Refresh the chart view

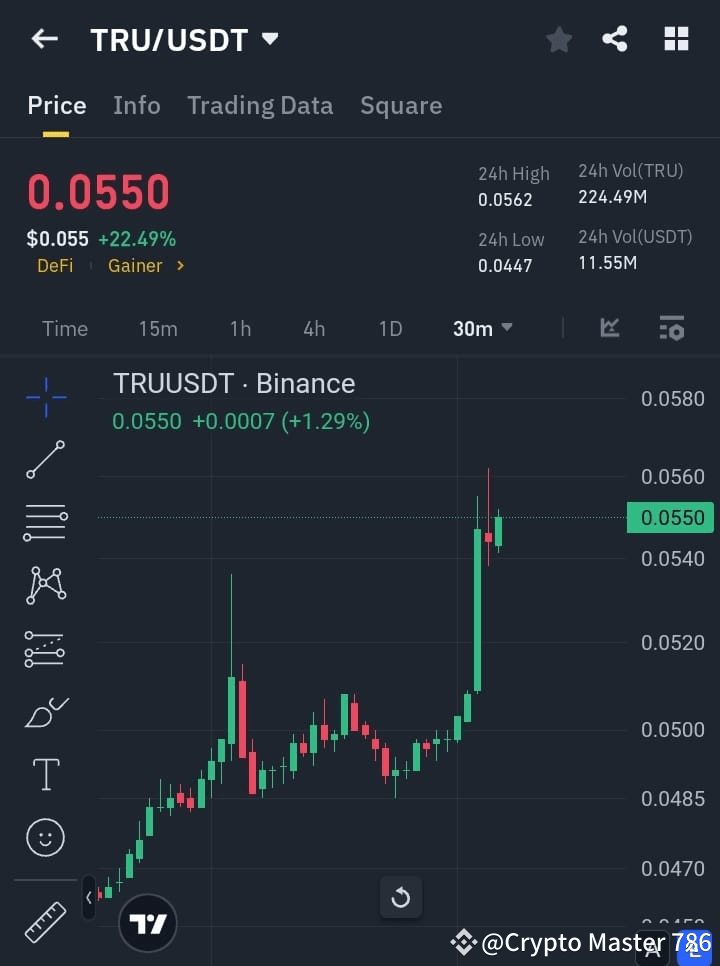401,897
